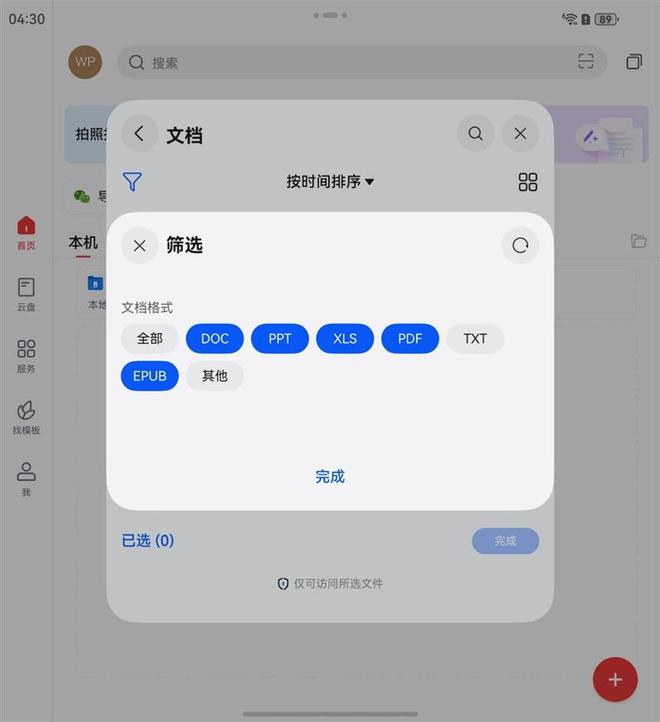Deselect the DOC format chip
Viewport: 660px width, 722px height.
(x=215, y=339)
